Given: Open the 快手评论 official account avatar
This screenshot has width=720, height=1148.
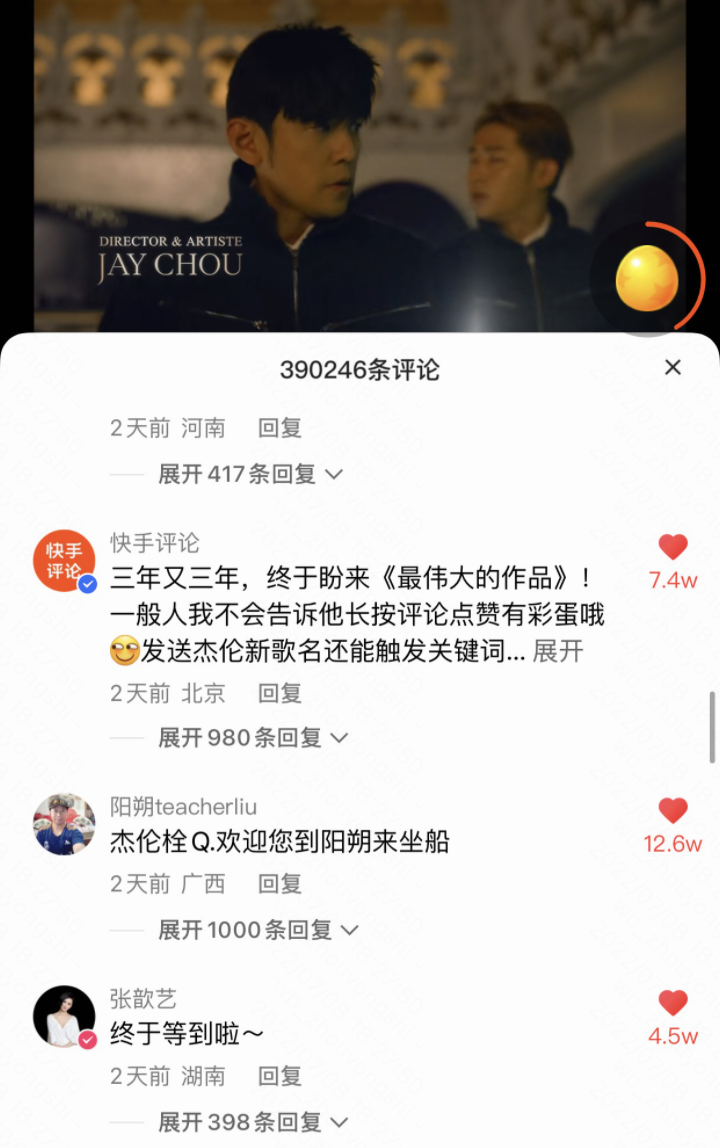Looking at the screenshot, I should coord(64,561).
